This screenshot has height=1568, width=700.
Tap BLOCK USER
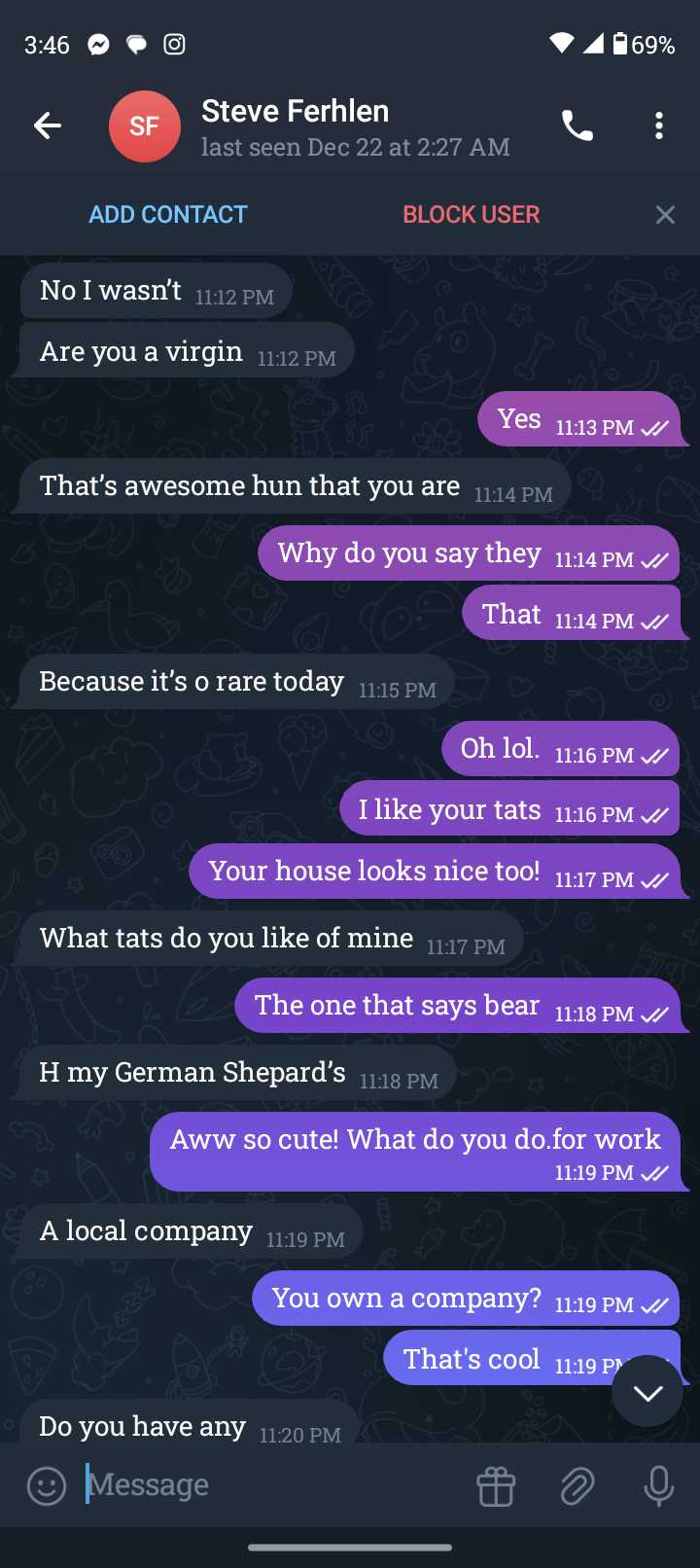click(x=472, y=214)
